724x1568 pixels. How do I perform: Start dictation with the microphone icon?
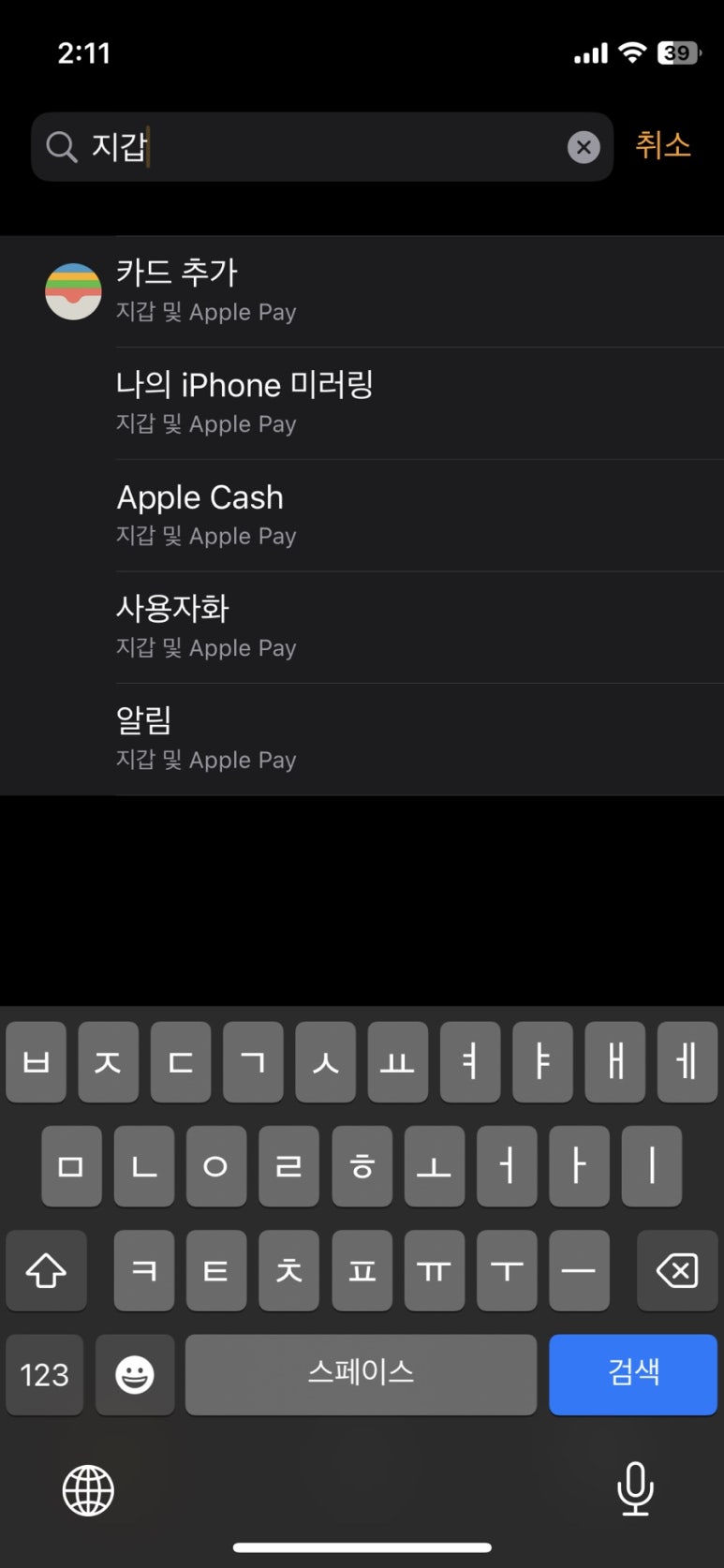click(635, 1488)
